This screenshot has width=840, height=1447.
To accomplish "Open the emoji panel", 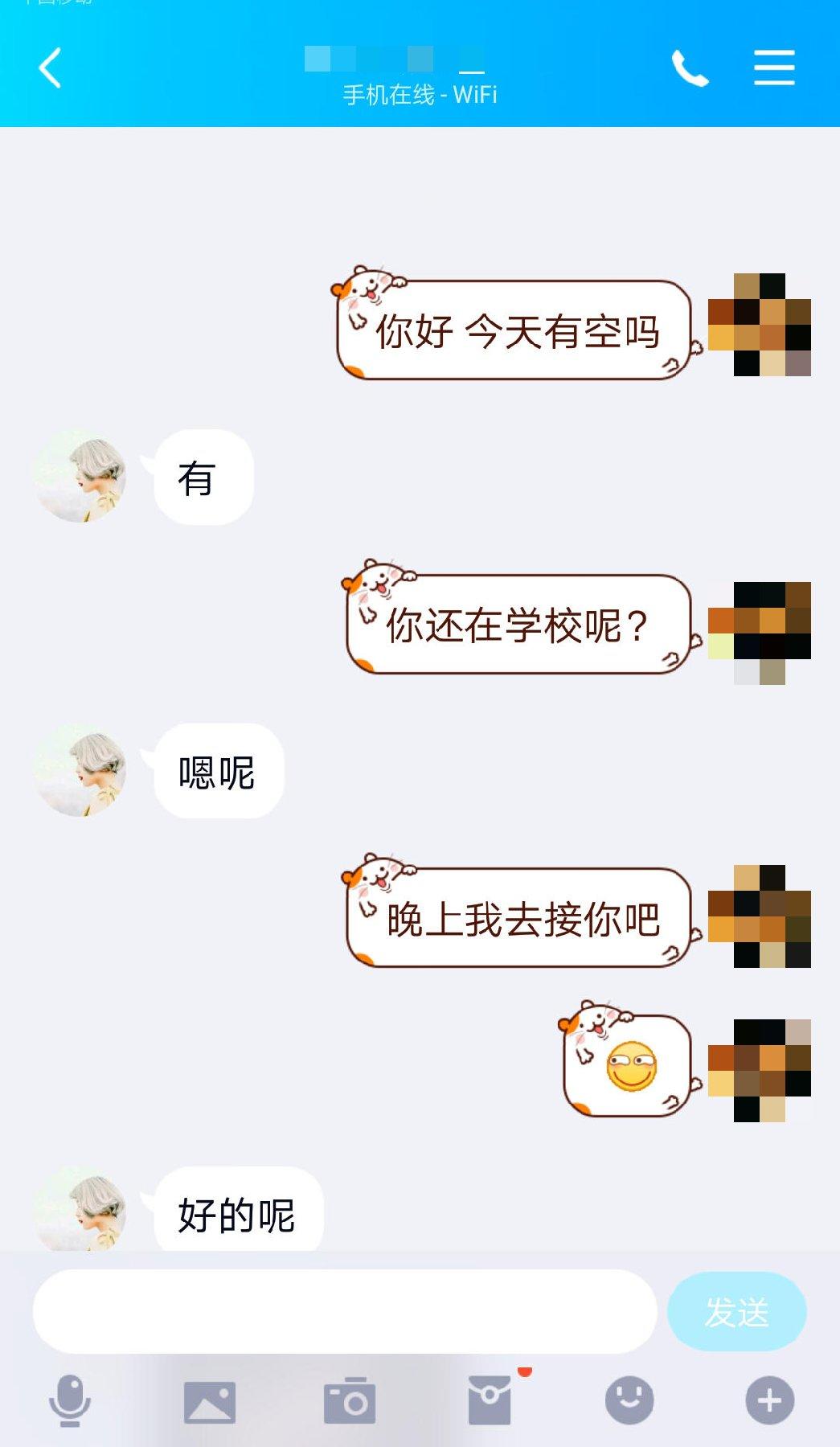I will pyautogui.click(x=629, y=1400).
